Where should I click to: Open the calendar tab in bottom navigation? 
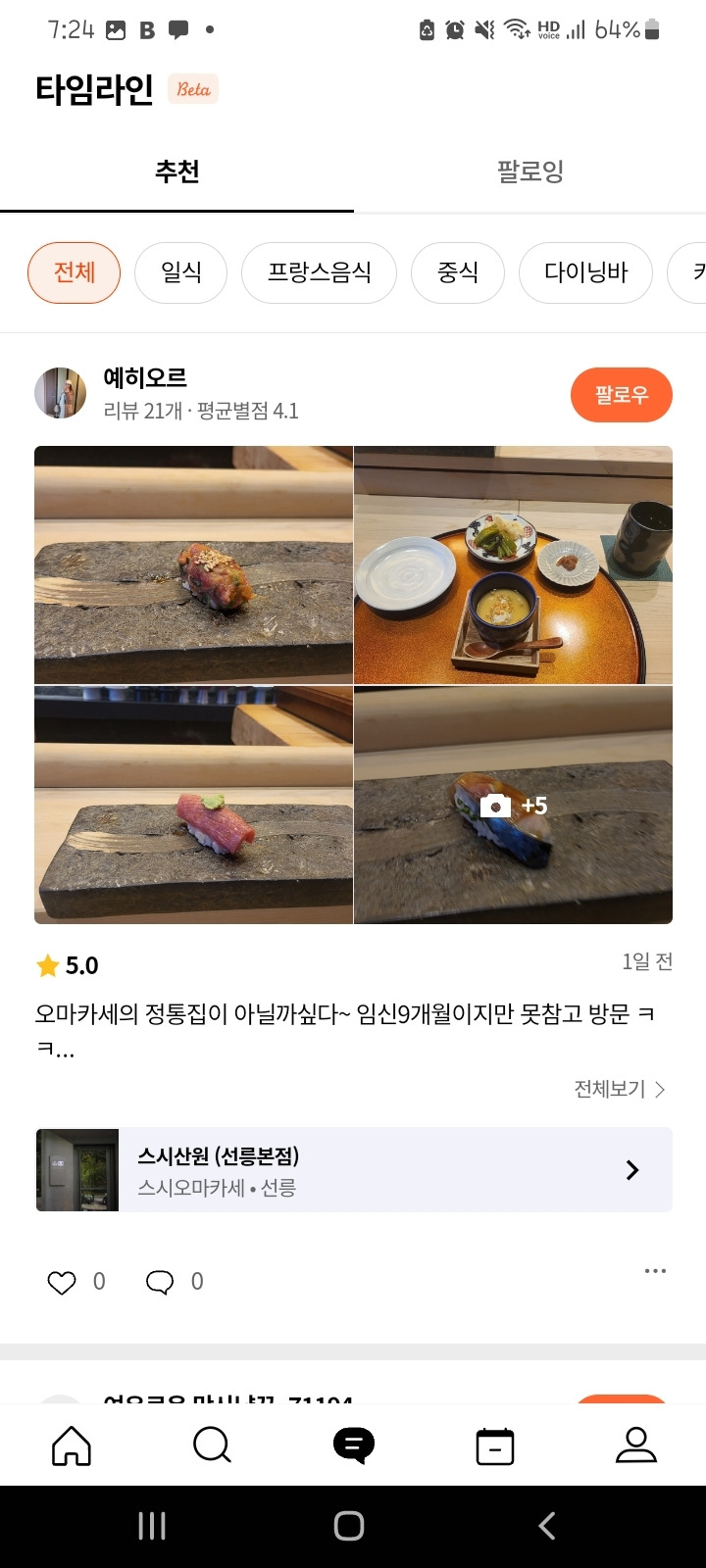pos(495,1445)
